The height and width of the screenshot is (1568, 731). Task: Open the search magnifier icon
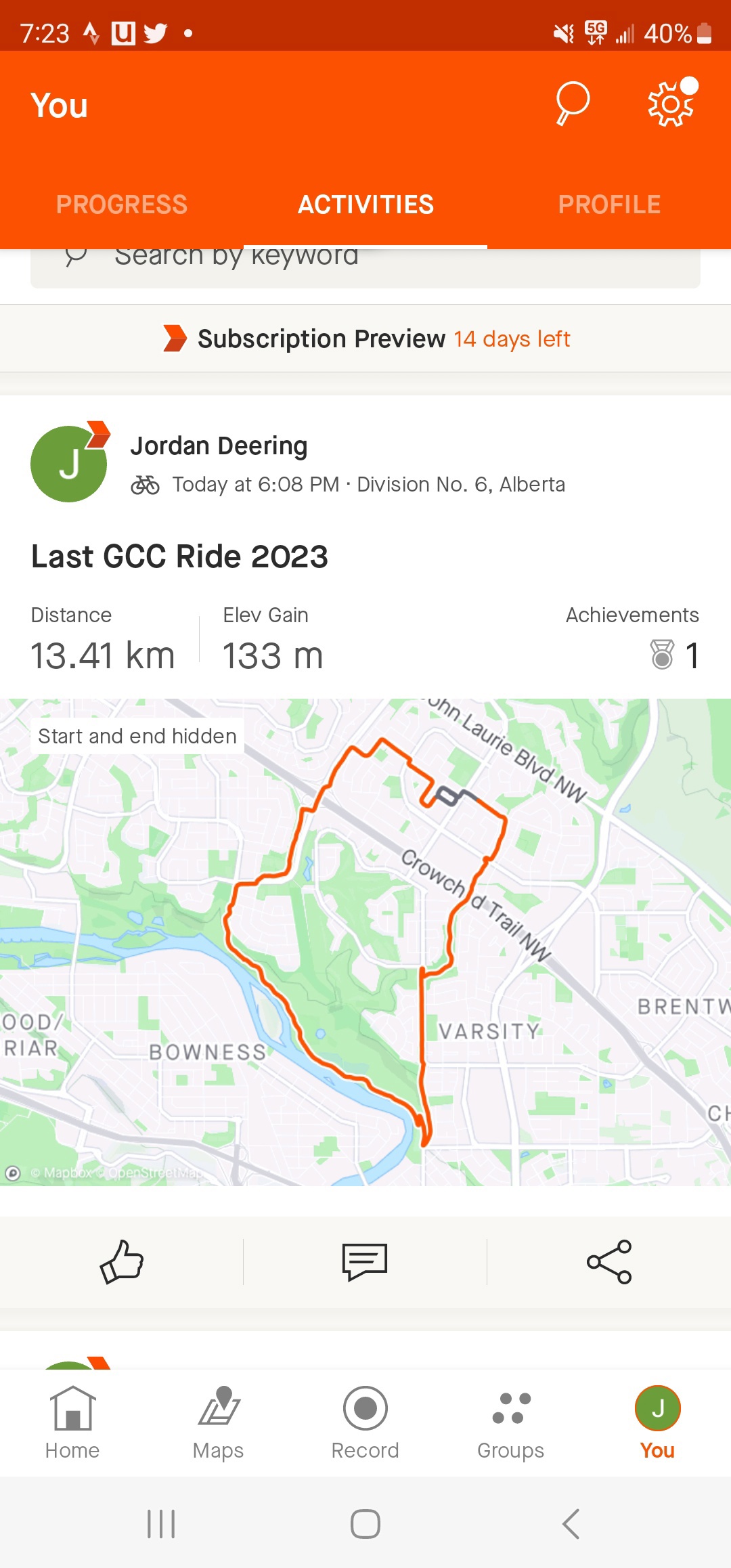tap(573, 104)
